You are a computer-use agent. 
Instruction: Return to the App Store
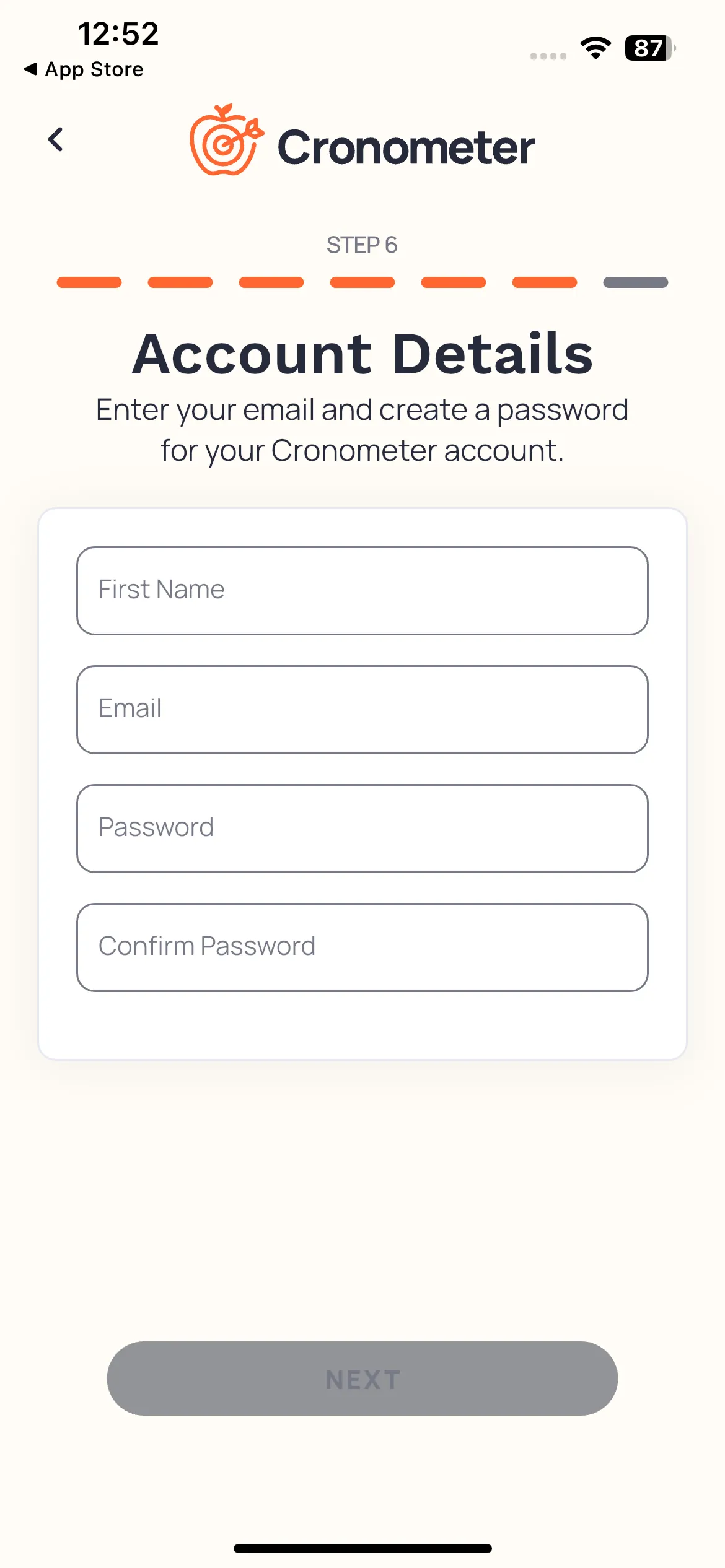tap(84, 69)
